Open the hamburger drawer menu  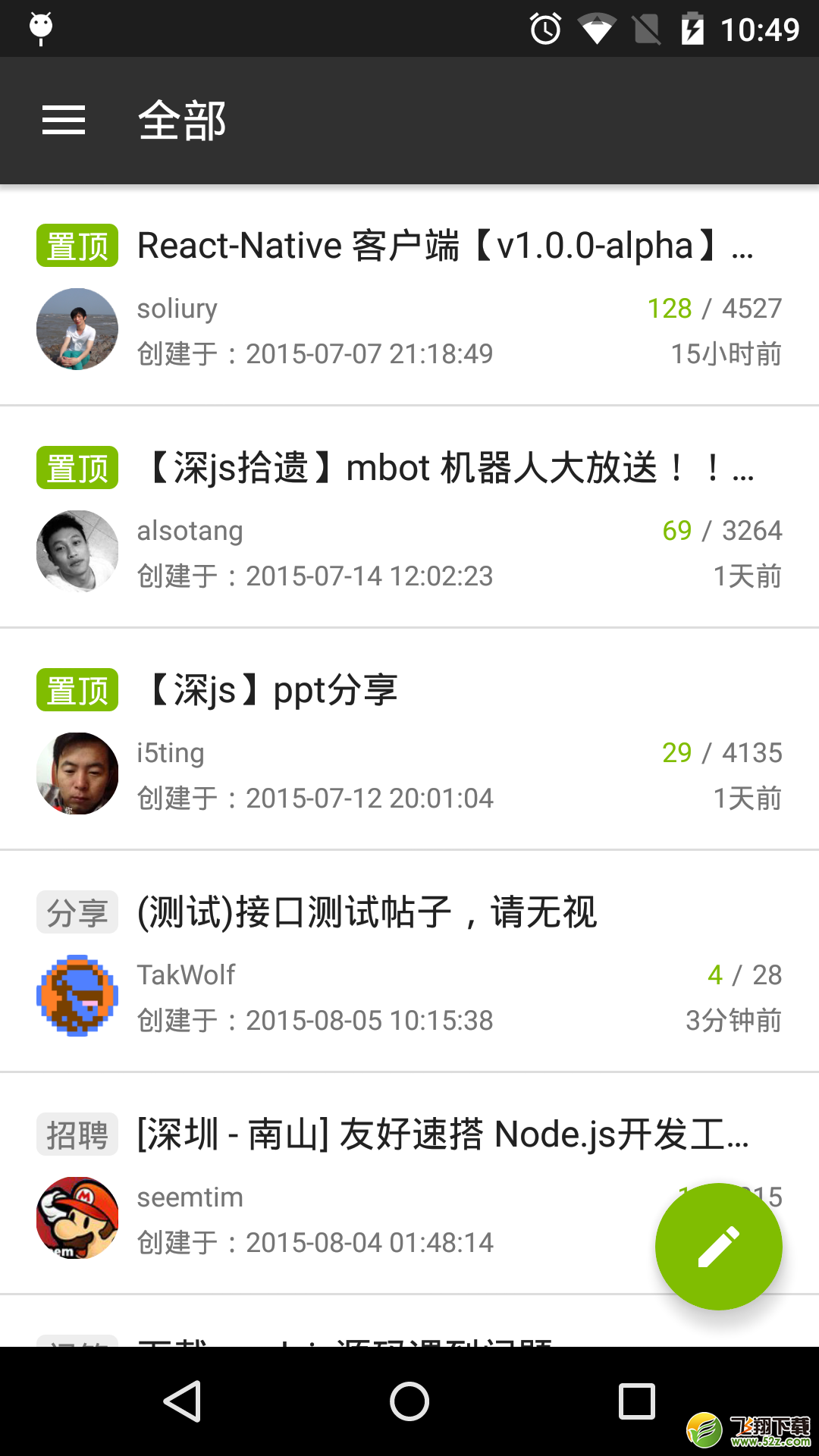(x=64, y=121)
